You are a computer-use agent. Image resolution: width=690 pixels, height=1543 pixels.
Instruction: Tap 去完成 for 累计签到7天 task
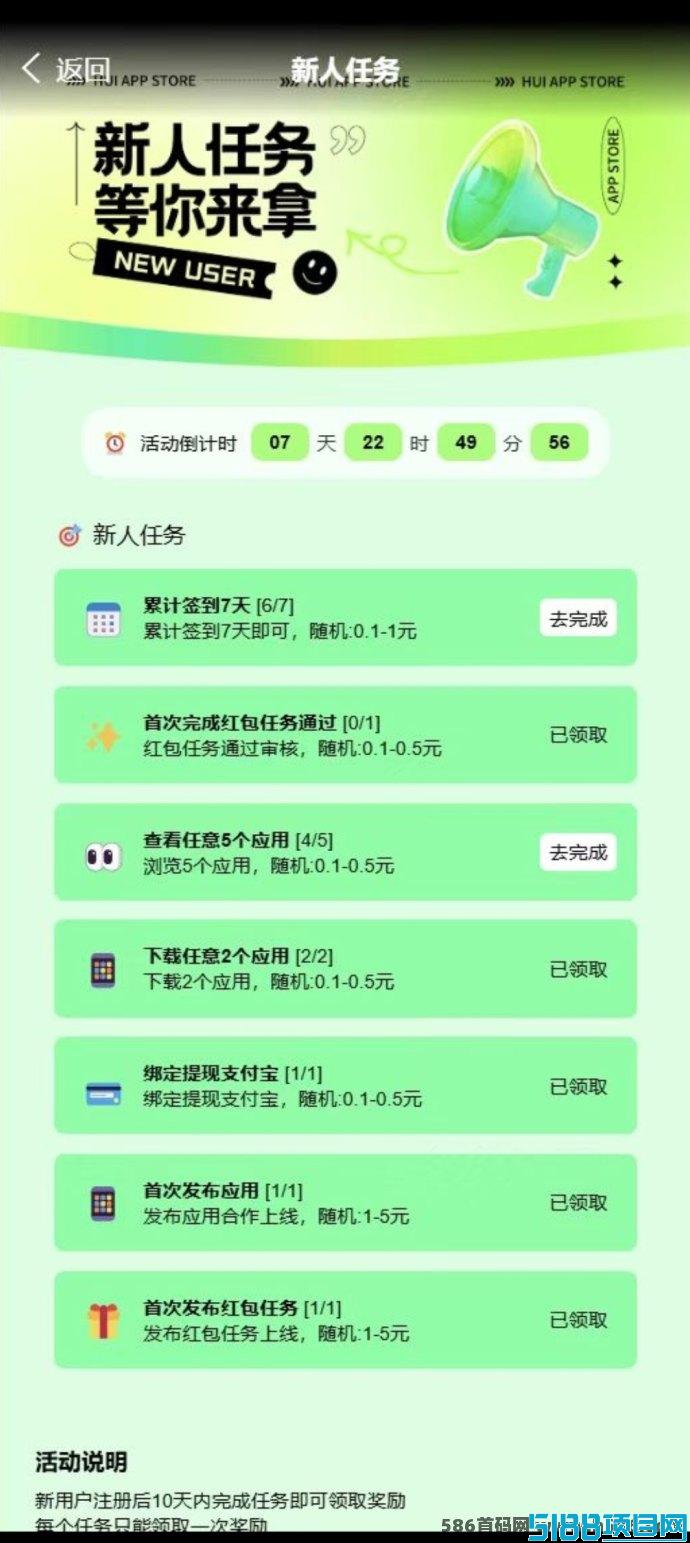click(x=578, y=618)
